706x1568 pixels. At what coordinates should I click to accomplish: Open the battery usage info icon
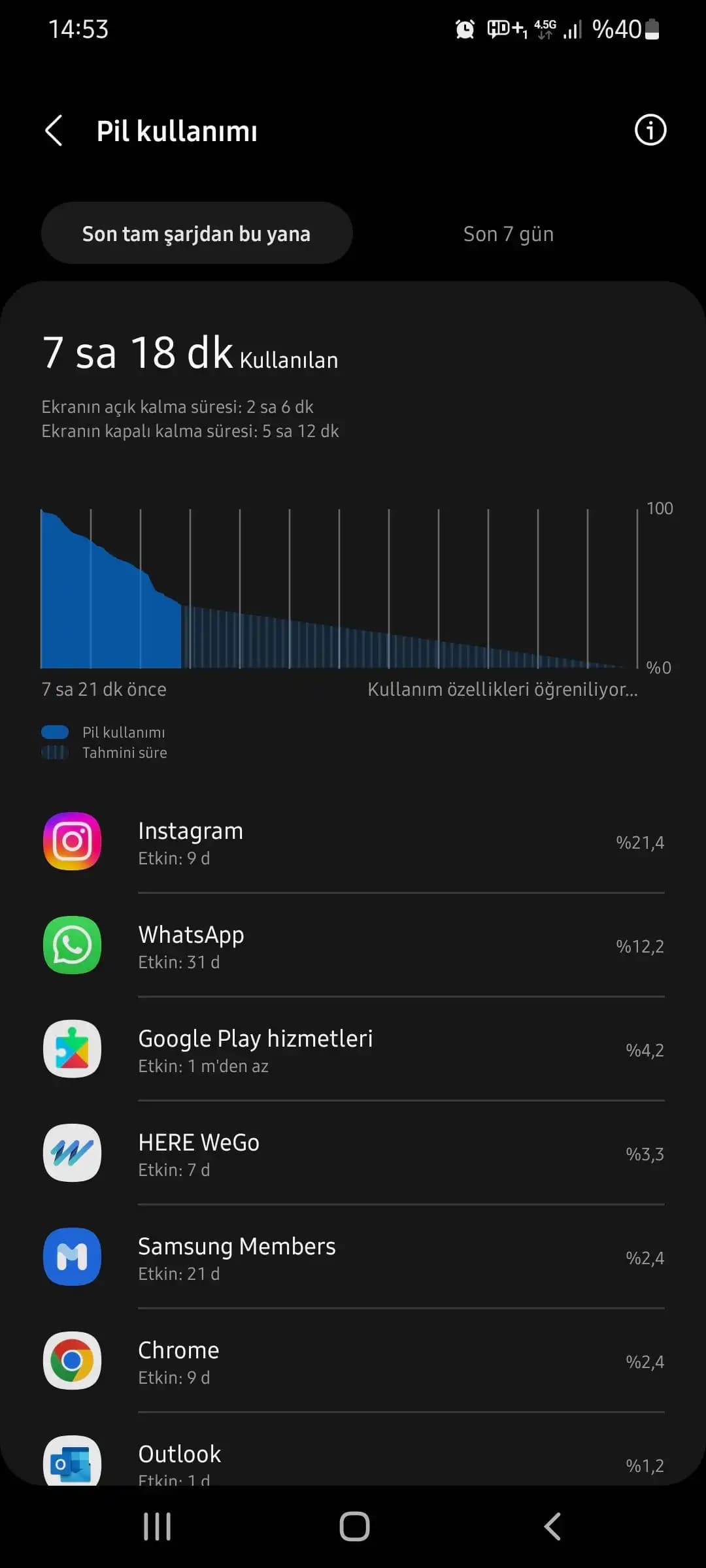click(650, 130)
